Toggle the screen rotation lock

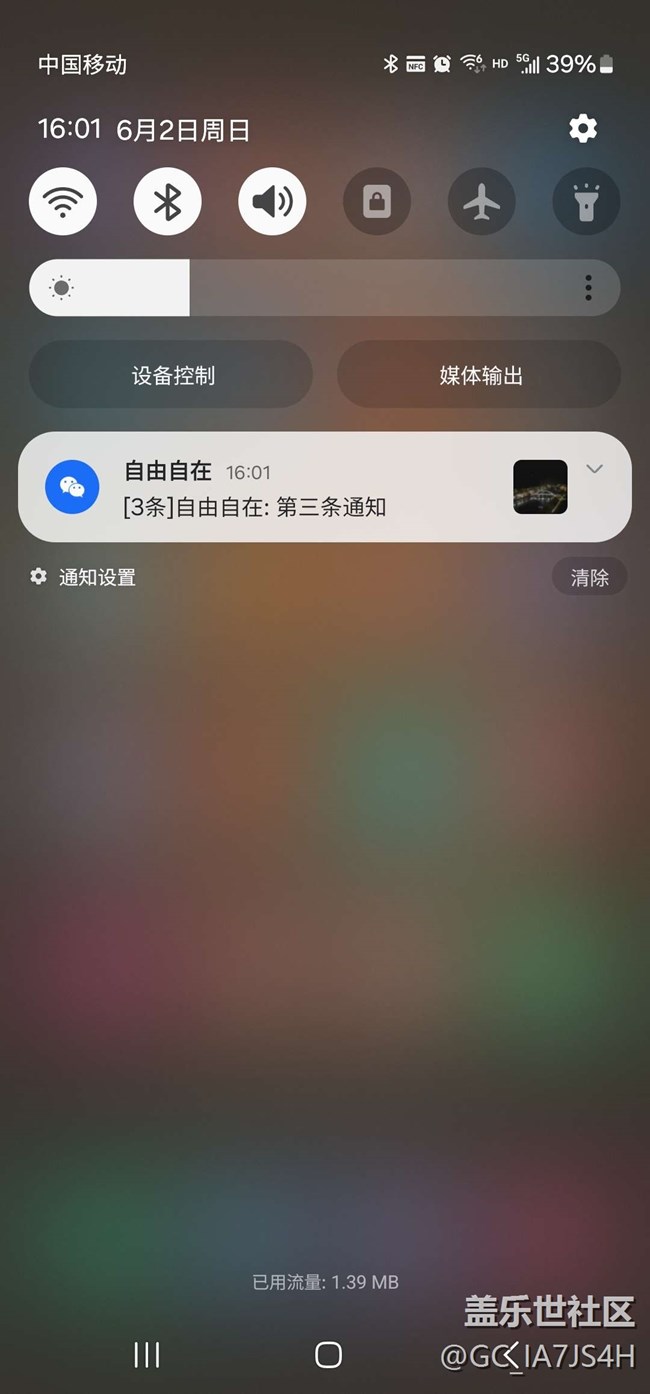pyautogui.click(x=377, y=202)
